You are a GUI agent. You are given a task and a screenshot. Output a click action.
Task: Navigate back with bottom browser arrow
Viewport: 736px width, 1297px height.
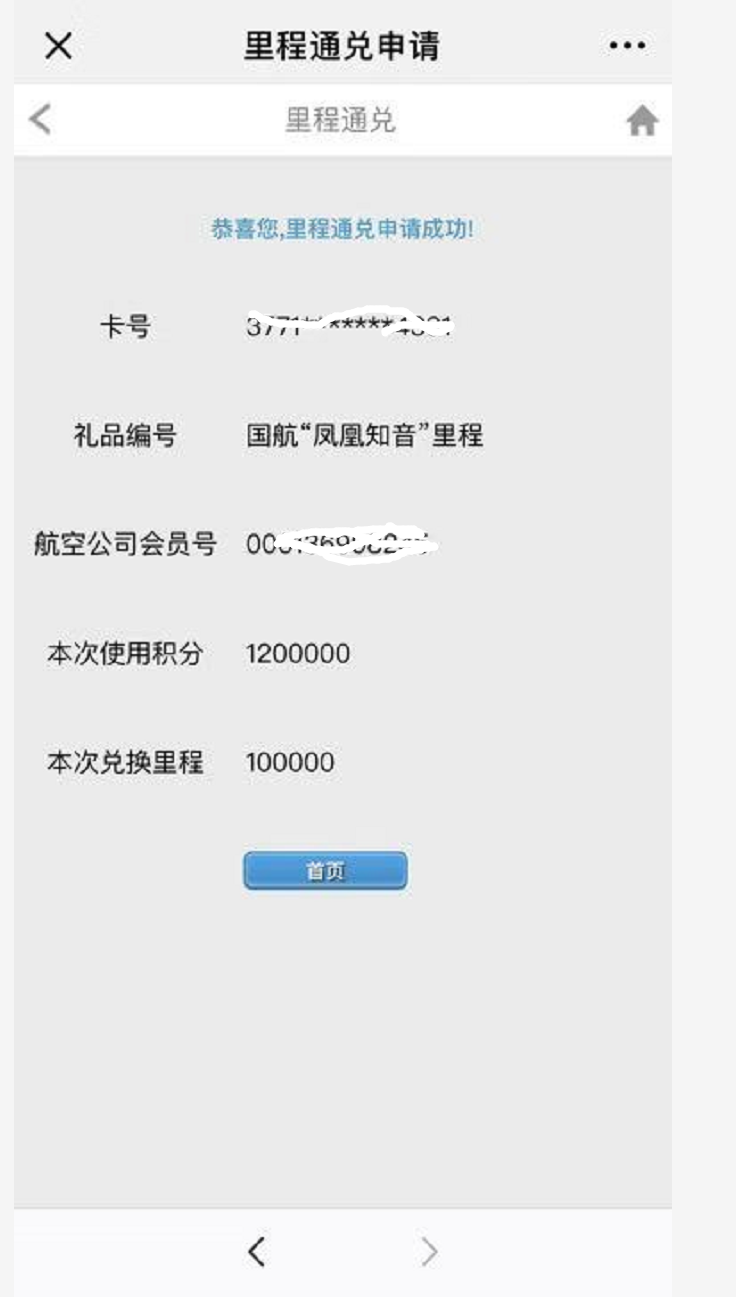coord(257,1251)
